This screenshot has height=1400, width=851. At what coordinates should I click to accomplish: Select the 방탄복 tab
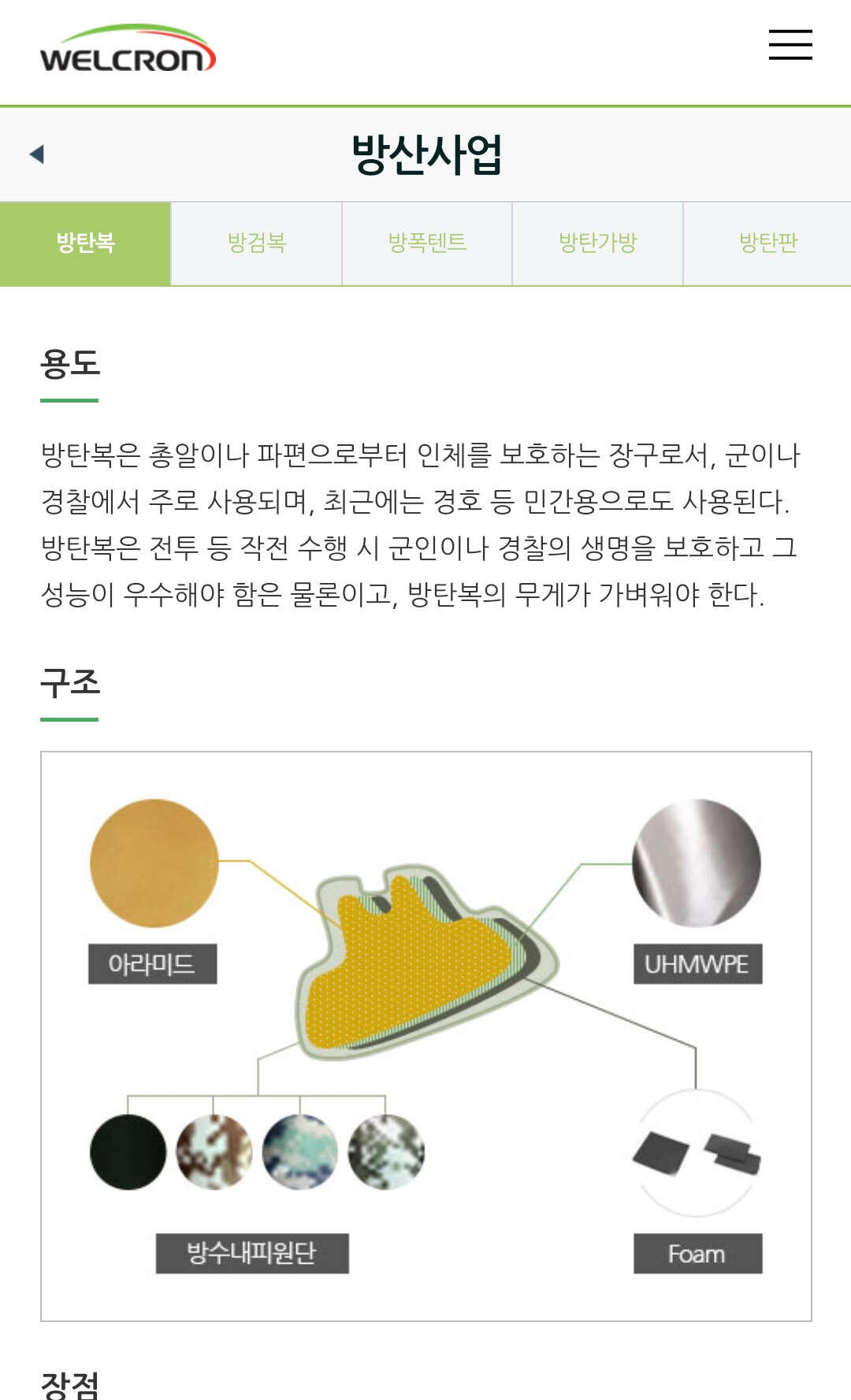(x=85, y=243)
